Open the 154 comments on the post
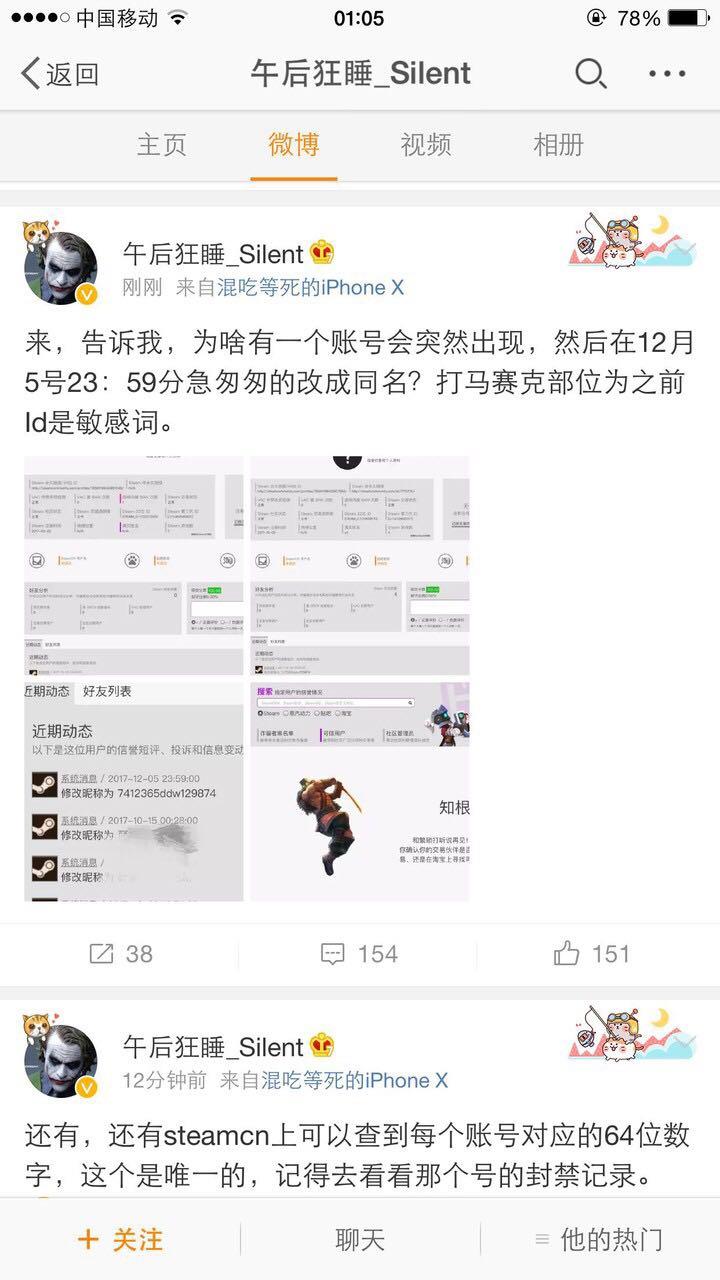 (x=359, y=953)
